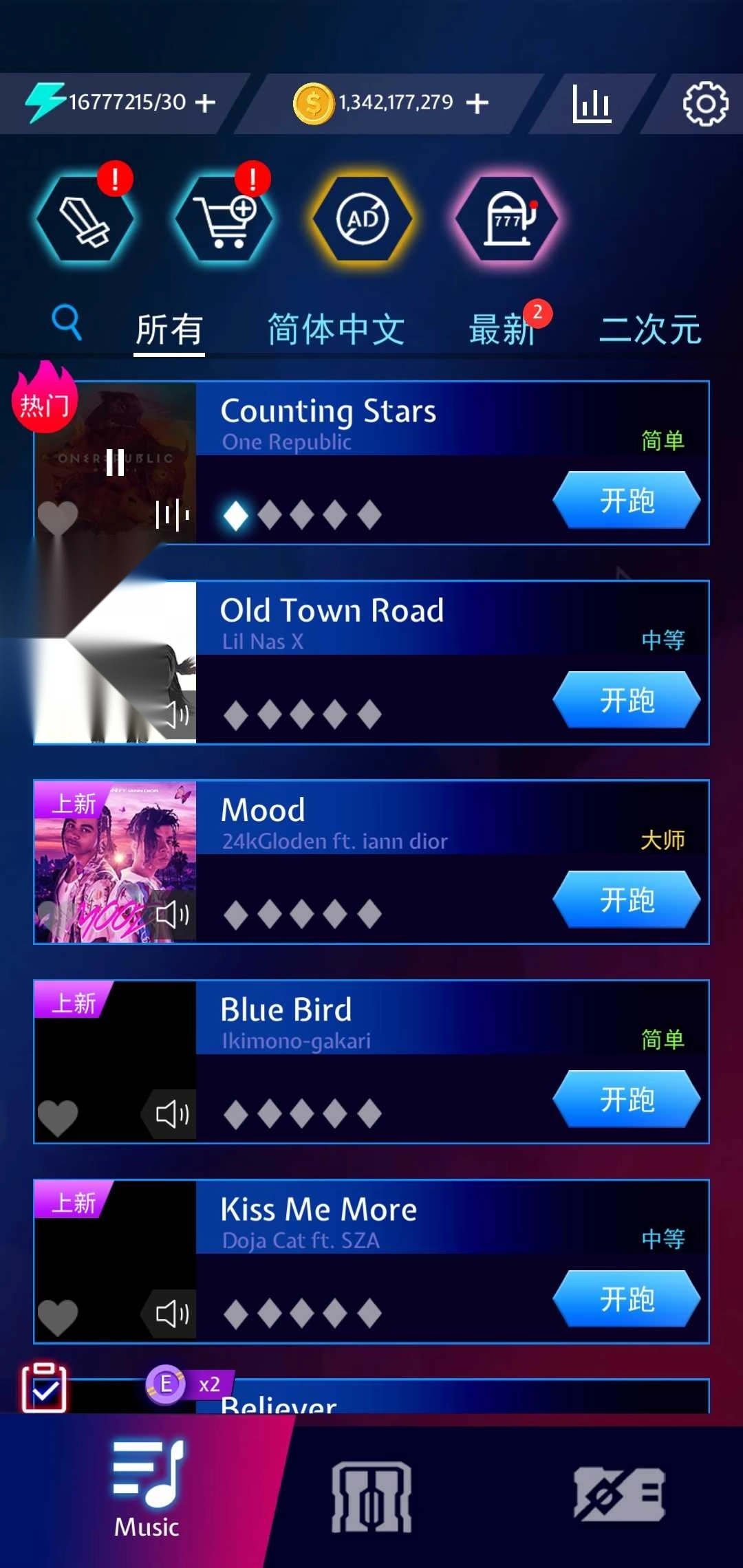Favorite Kiss Me More with the heart
Image resolution: width=743 pixels, height=1568 pixels.
tap(58, 1315)
